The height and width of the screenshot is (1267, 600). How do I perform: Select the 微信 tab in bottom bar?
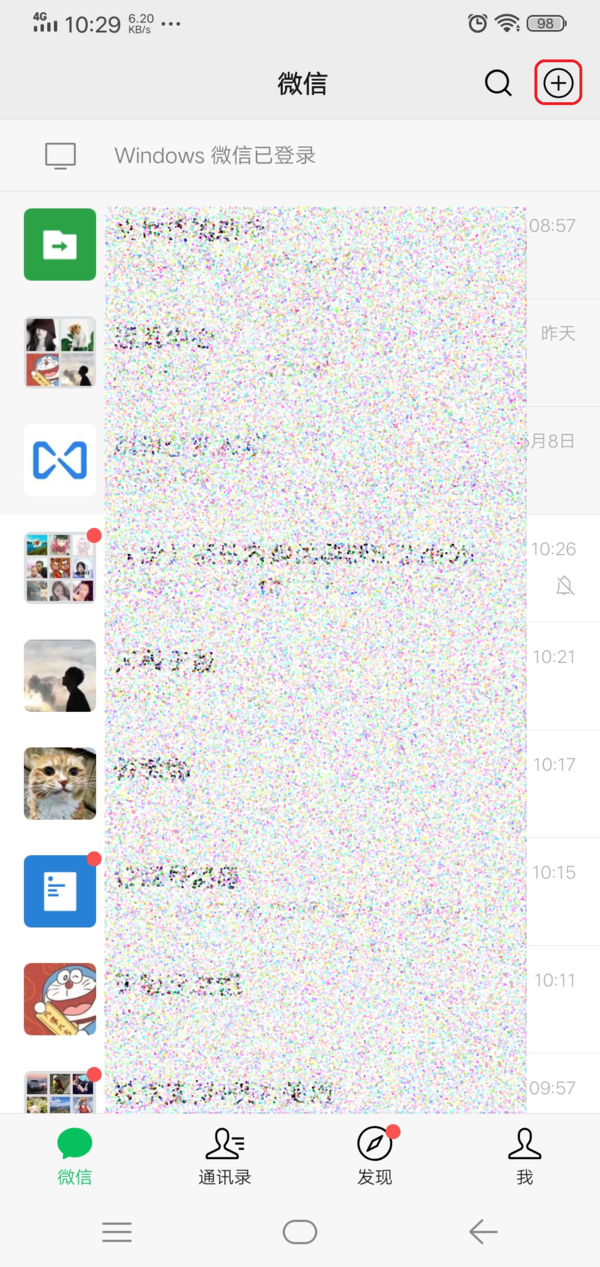click(75, 1156)
